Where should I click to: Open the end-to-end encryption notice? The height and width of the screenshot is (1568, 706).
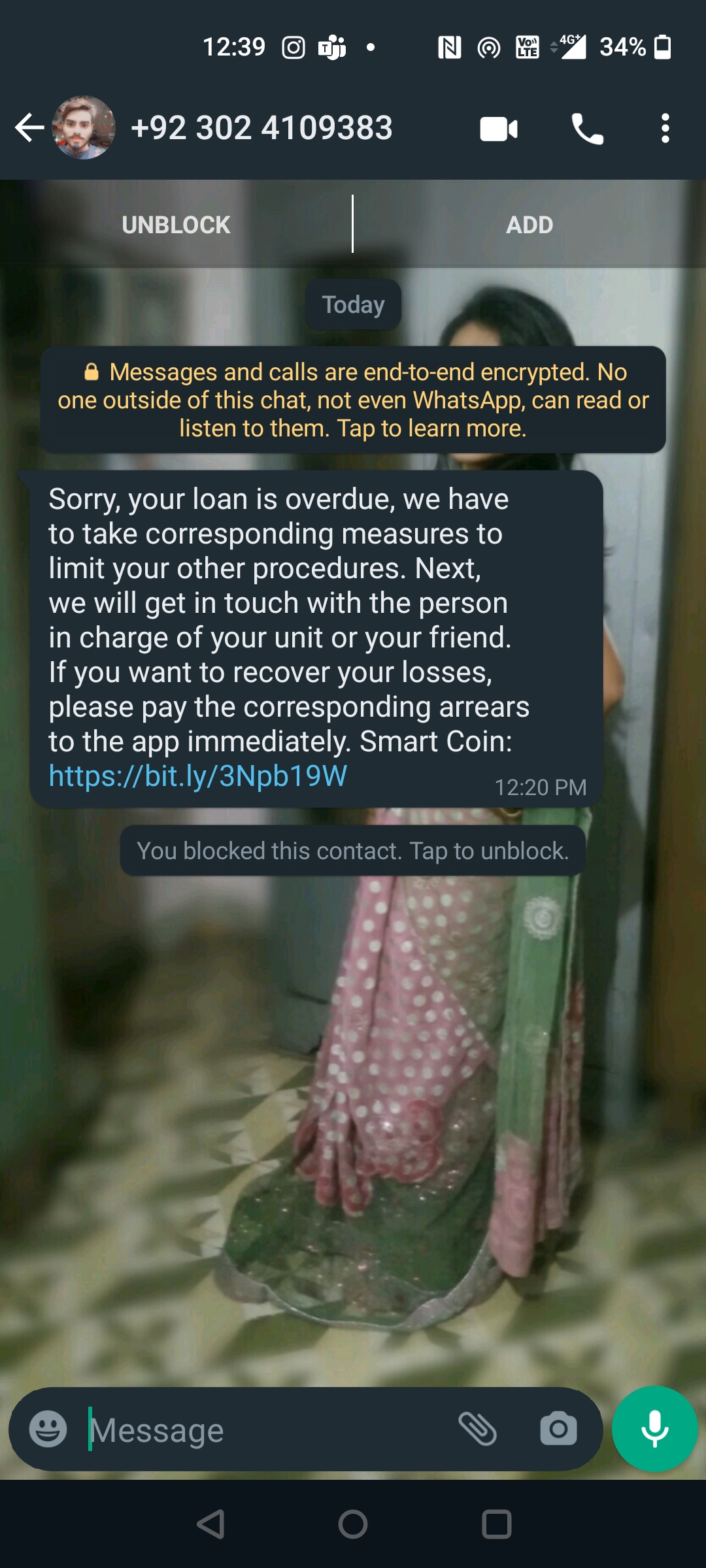(353, 400)
